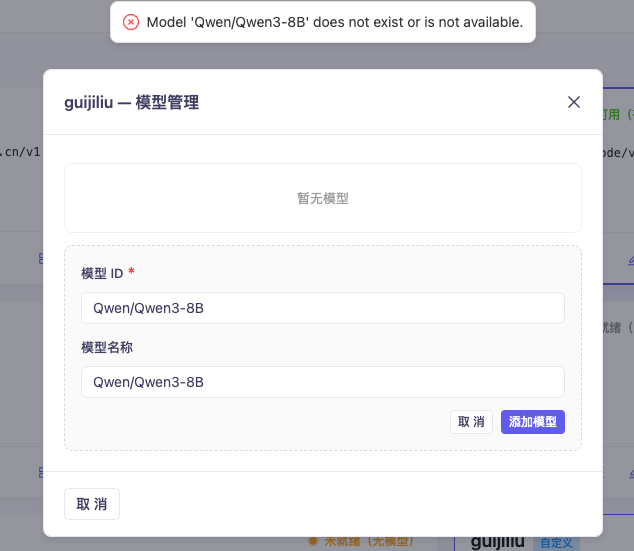634x551 pixels.
Task: Close the 模型管理 dialog with the X
Action: (574, 102)
